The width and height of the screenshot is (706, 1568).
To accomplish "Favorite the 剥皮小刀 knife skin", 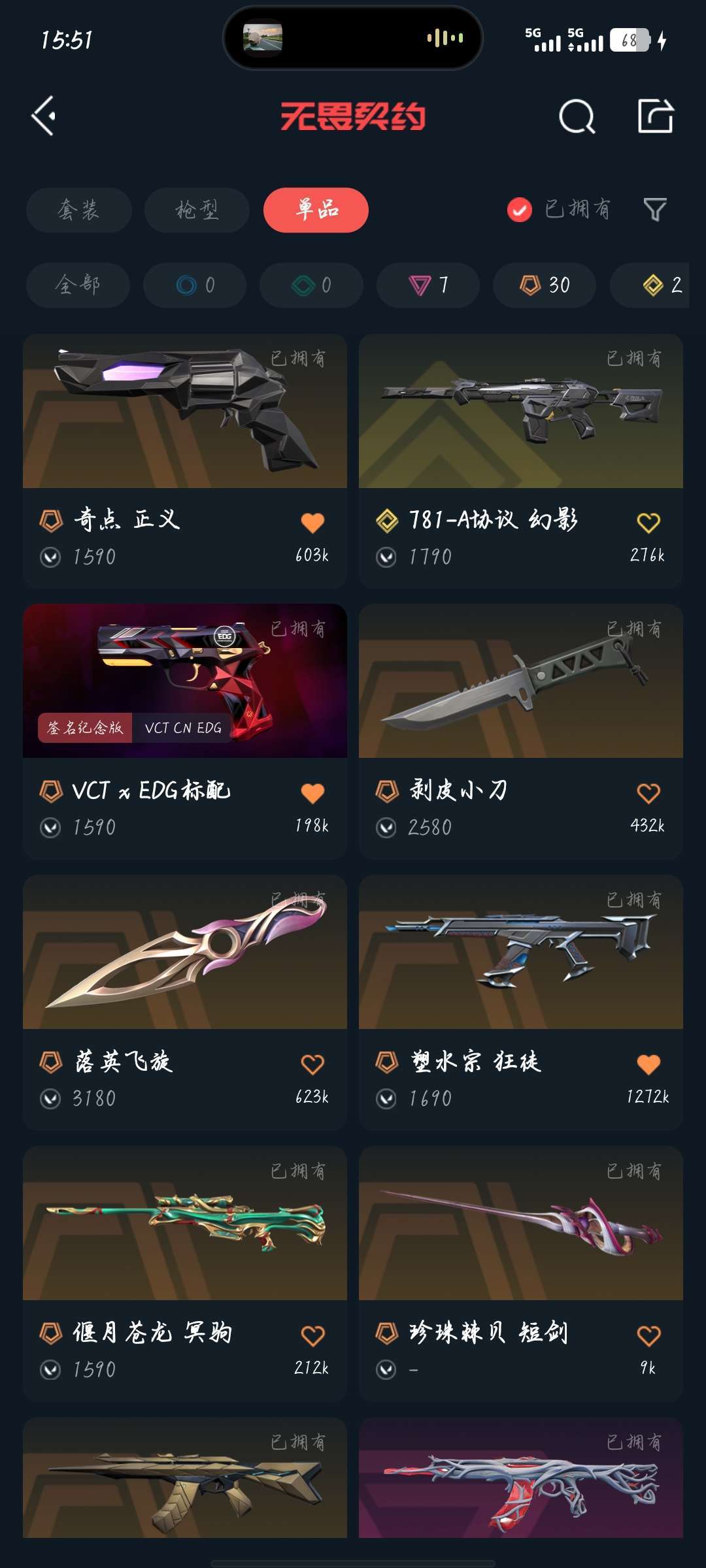I will tap(648, 793).
